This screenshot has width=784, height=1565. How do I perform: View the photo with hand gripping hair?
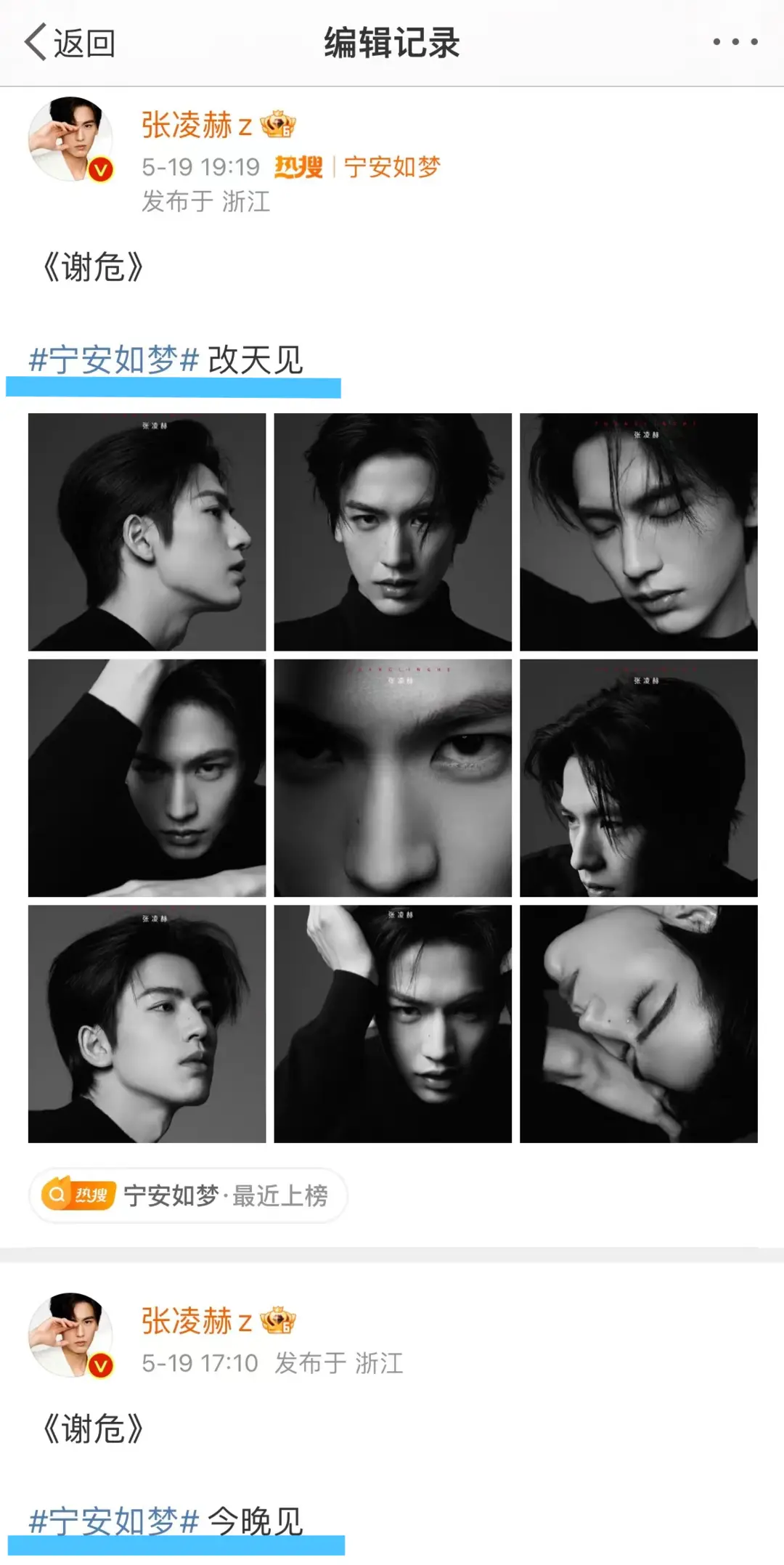(x=392, y=1023)
